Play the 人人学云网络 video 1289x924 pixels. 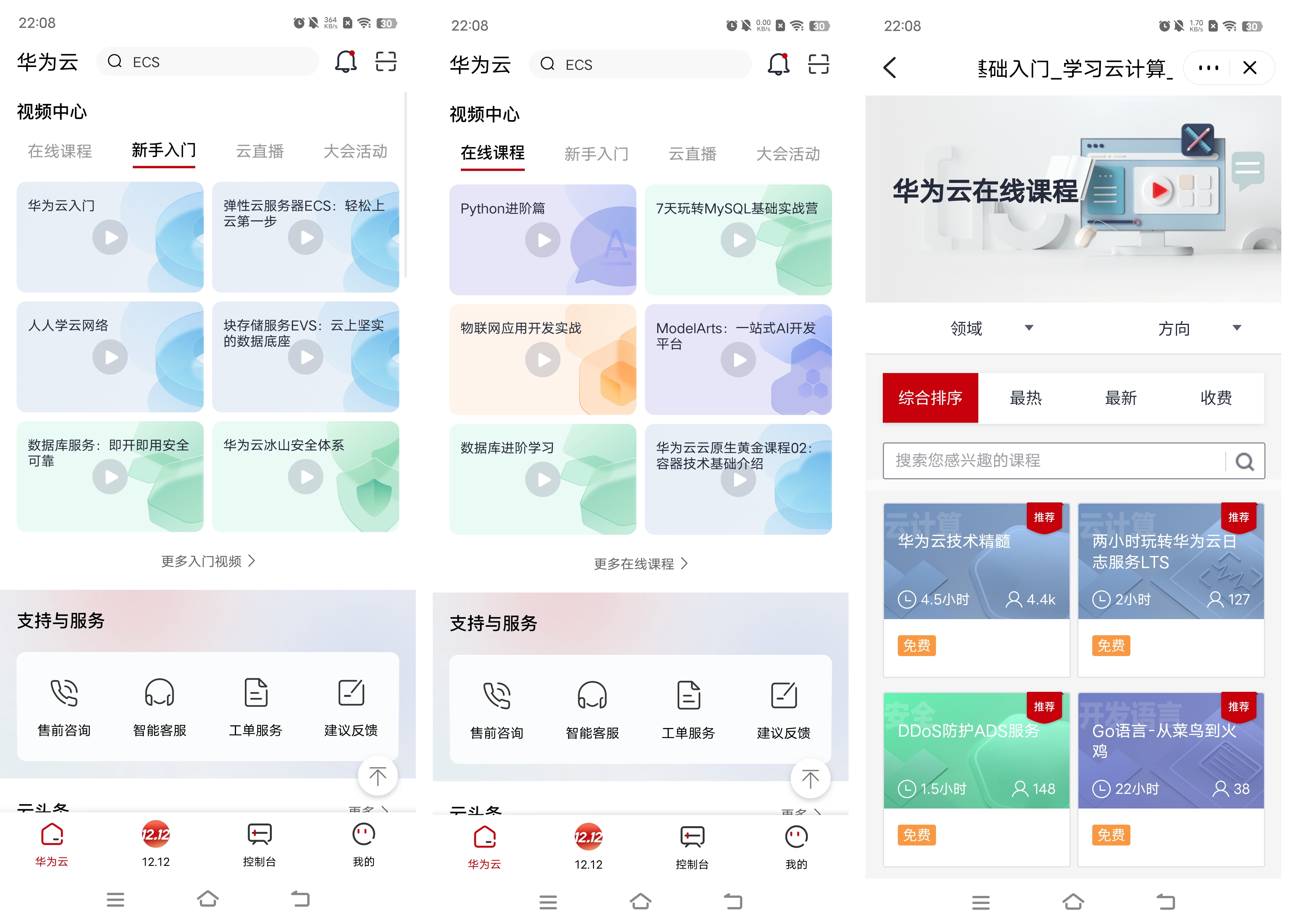[110, 357]
